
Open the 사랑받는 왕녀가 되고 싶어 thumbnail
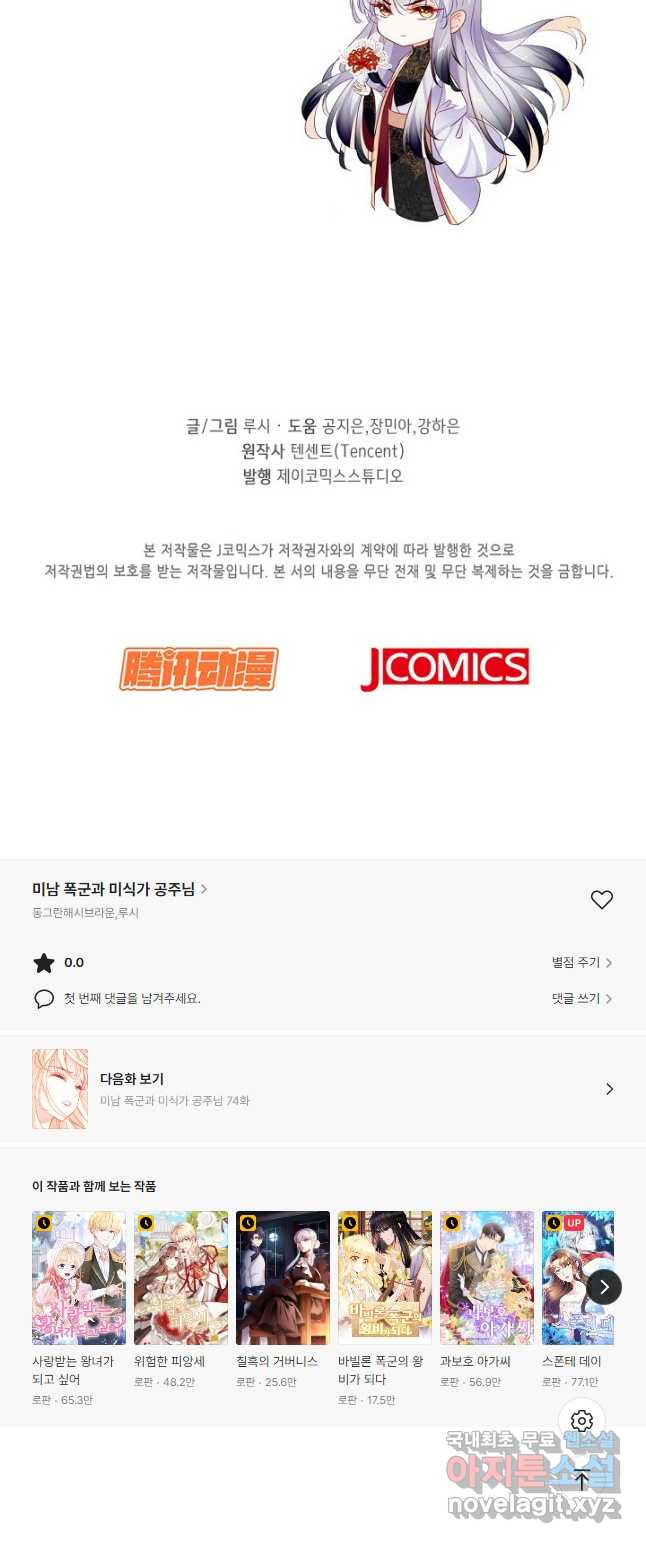[79, 1278]
